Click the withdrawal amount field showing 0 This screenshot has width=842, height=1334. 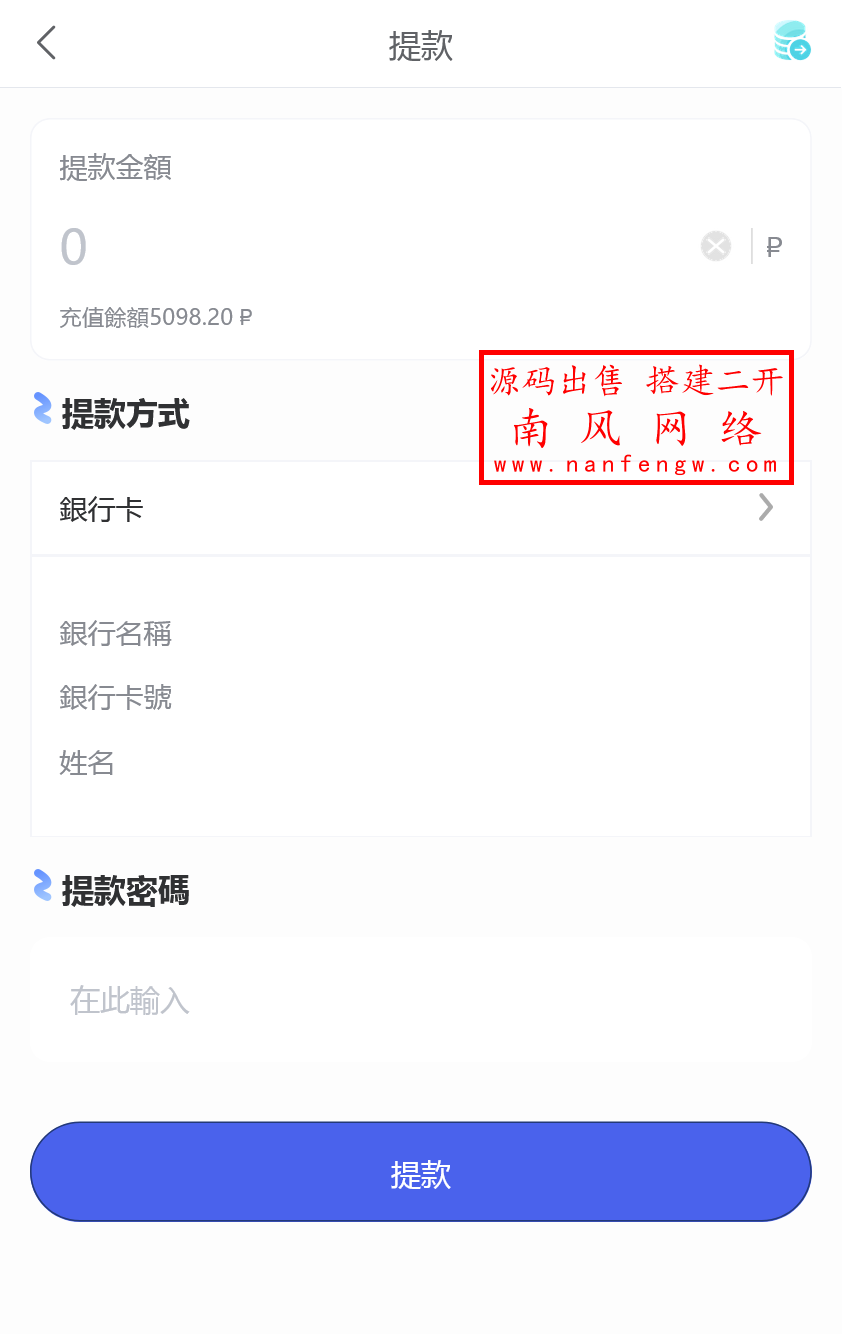[x=300, y=247]
